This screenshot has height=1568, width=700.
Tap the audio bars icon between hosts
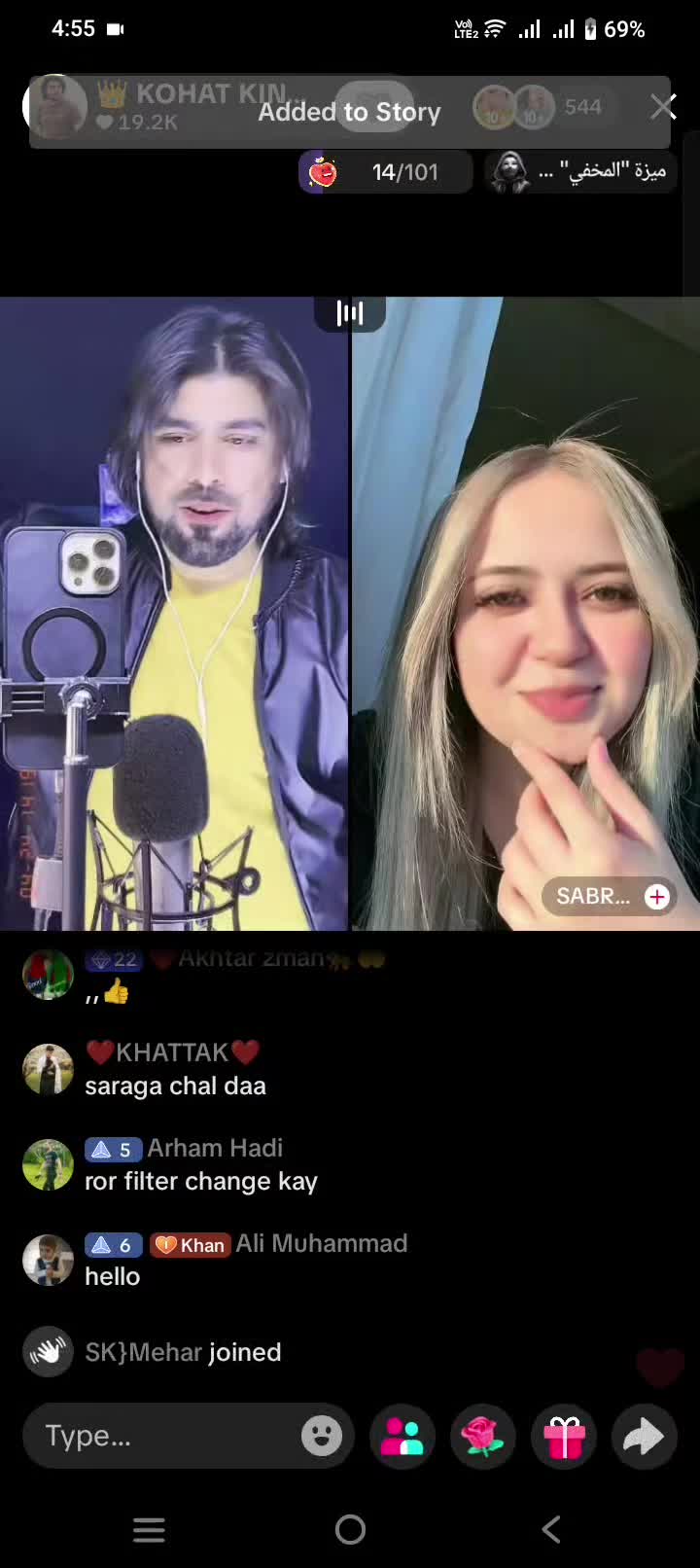pyautogui.click(x=350, y=312)
